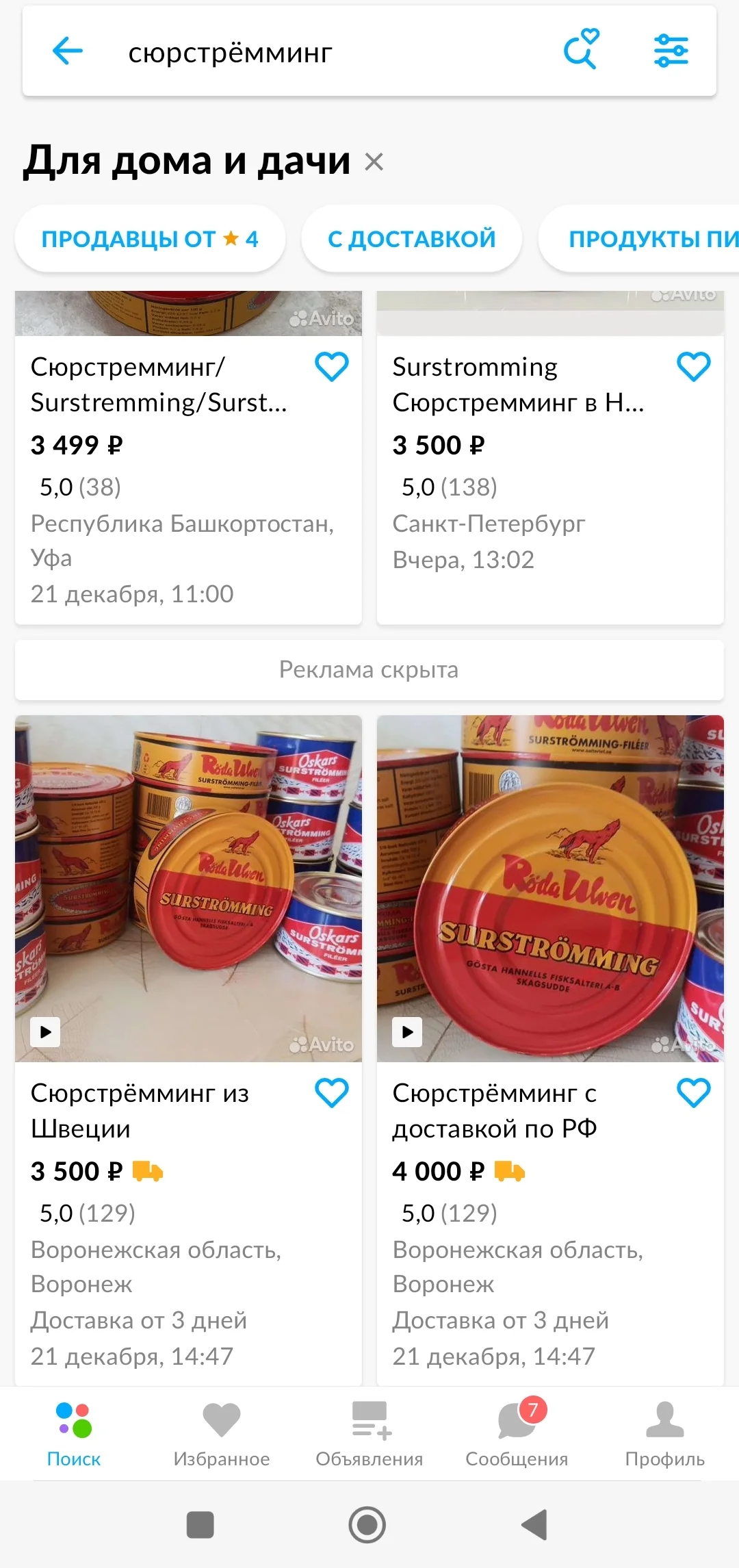
Task: Switch to the Профиль tab
Action: point(664,1434)
